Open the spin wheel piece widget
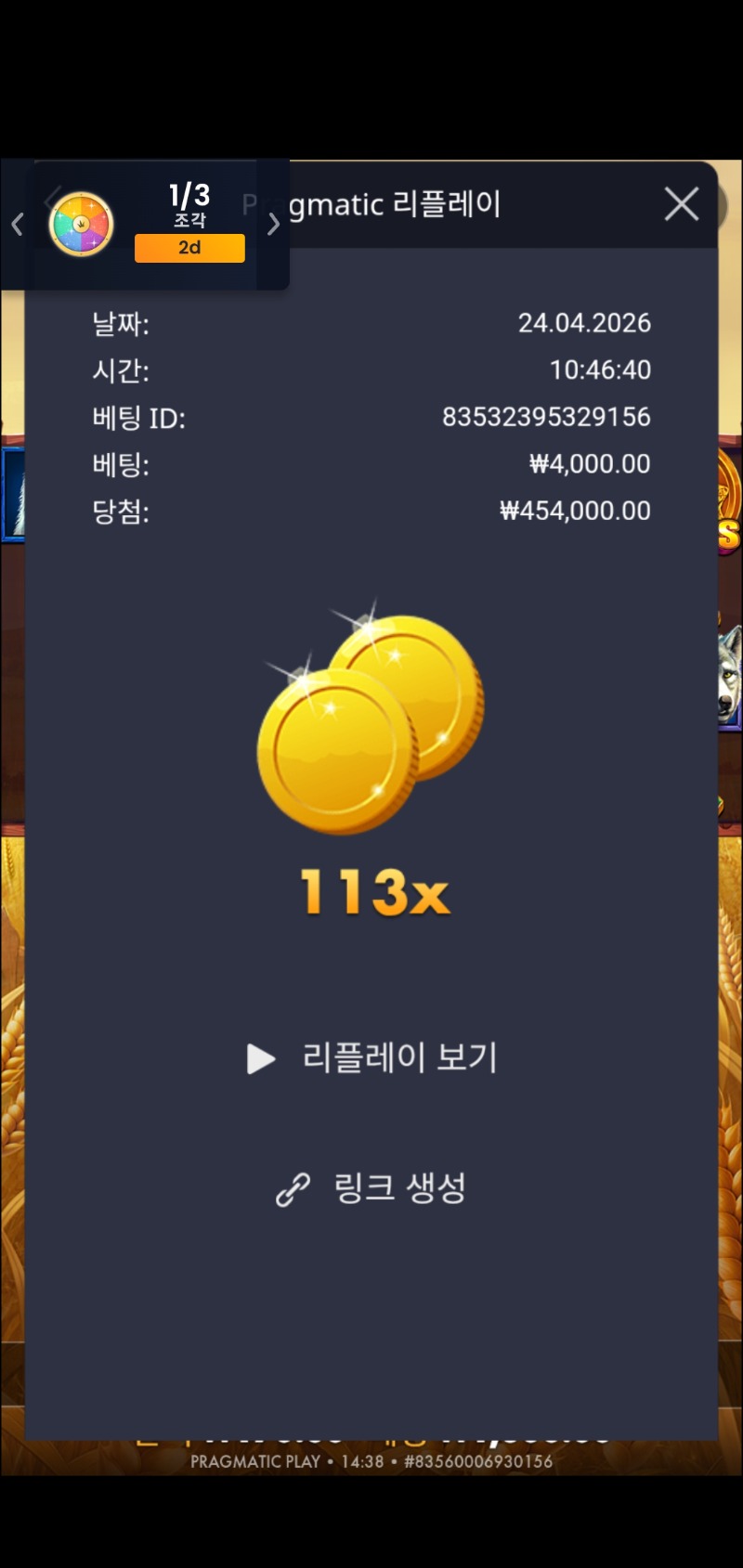Image resolution: width=743 pixels, height=1568 pixels. point(82,225)
